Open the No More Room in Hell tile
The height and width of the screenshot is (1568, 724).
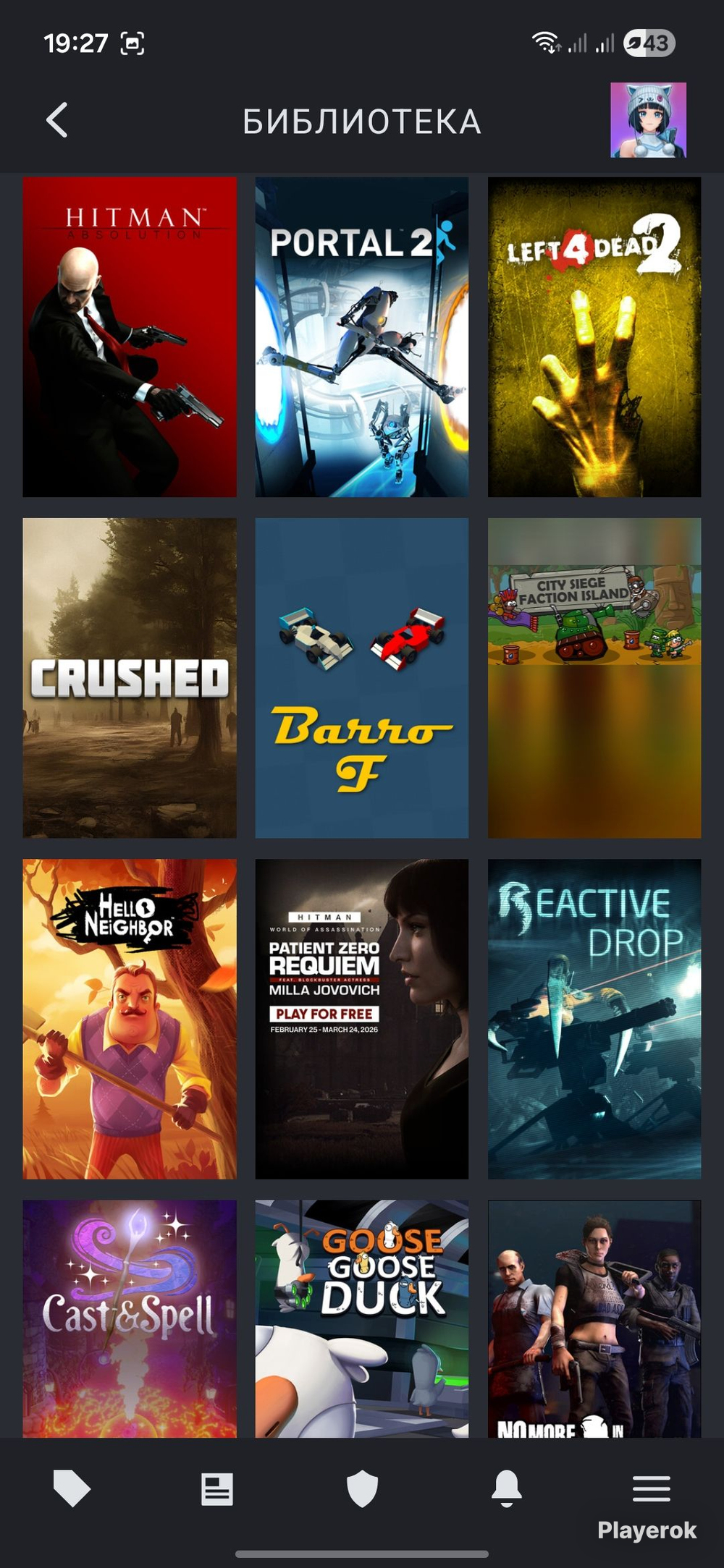pyautogui.click(x=594, y=1318)
